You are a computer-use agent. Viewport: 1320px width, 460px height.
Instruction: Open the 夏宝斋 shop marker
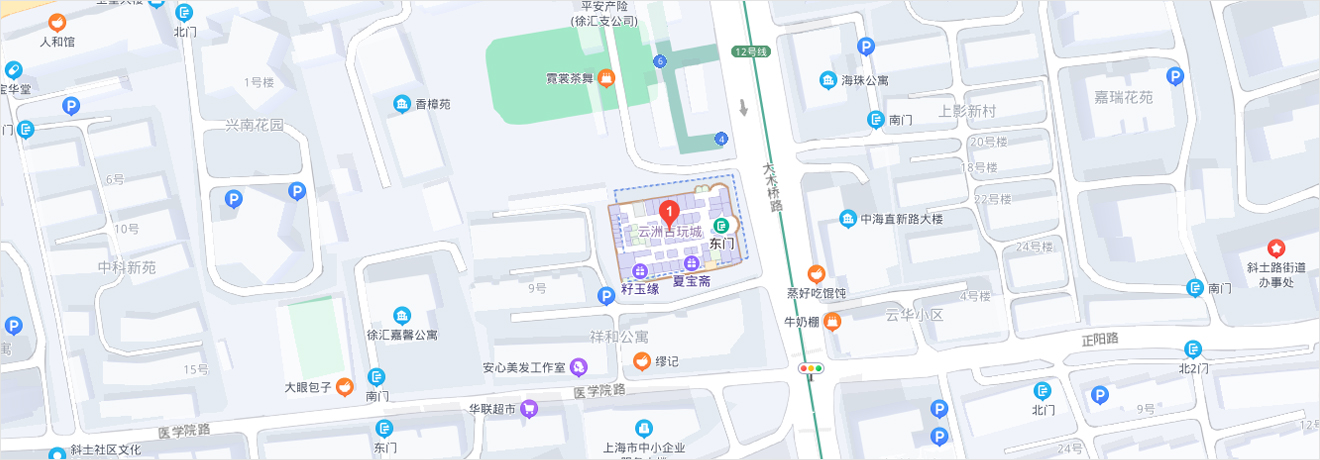pos(690,263)
